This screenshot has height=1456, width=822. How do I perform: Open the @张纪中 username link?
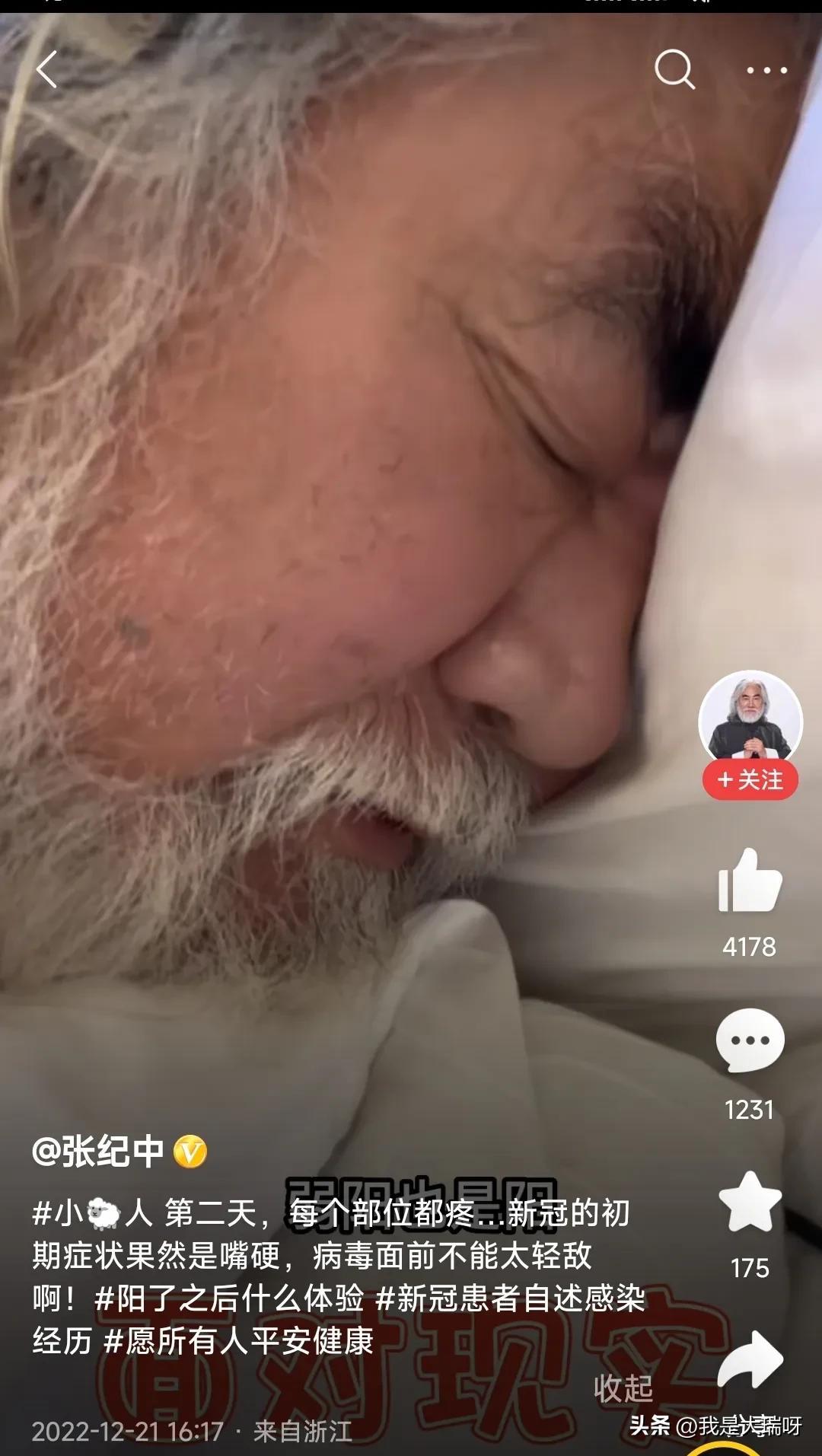pyautogui.click(x=99, y=1151)
